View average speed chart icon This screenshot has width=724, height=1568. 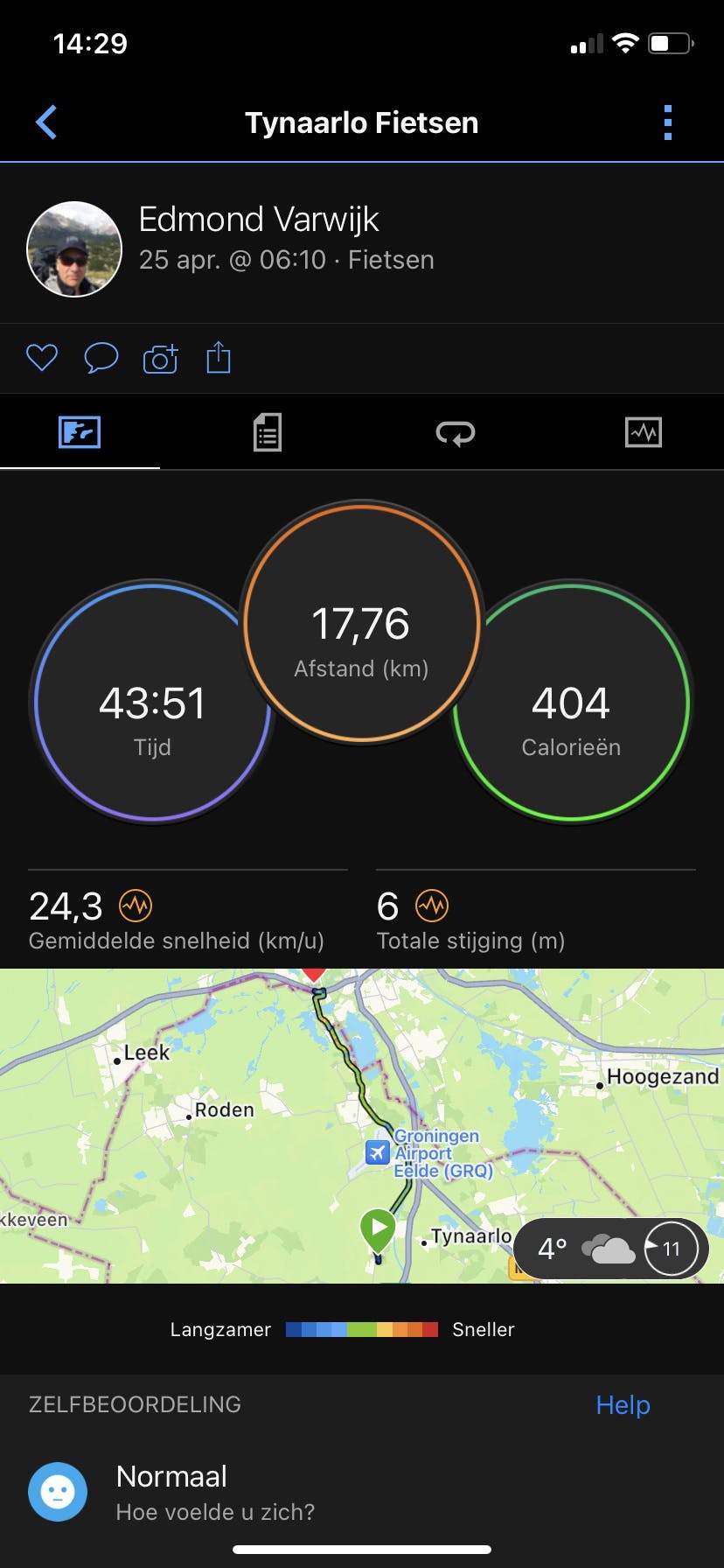pyautogui.click(x=136, y=906)
